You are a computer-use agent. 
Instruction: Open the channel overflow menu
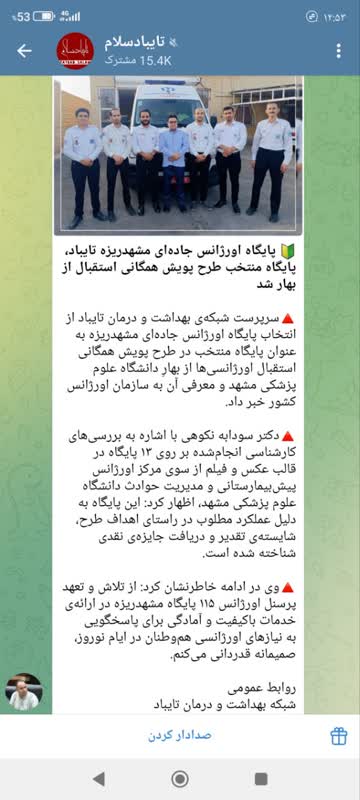click(338, 51)
